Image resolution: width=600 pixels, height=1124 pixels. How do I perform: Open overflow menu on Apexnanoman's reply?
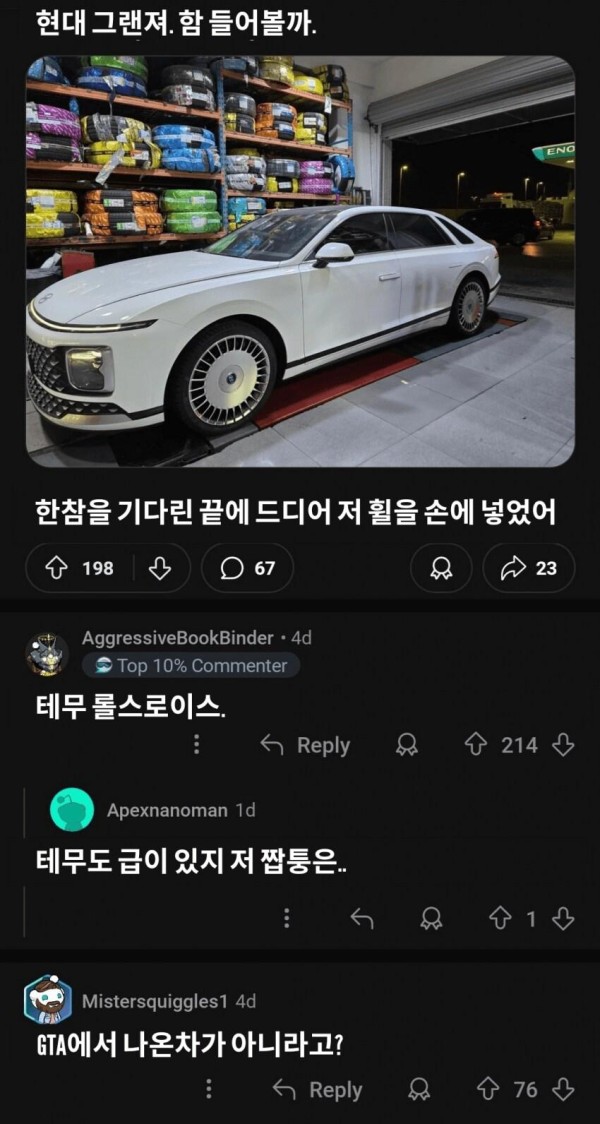click(287, 919)
